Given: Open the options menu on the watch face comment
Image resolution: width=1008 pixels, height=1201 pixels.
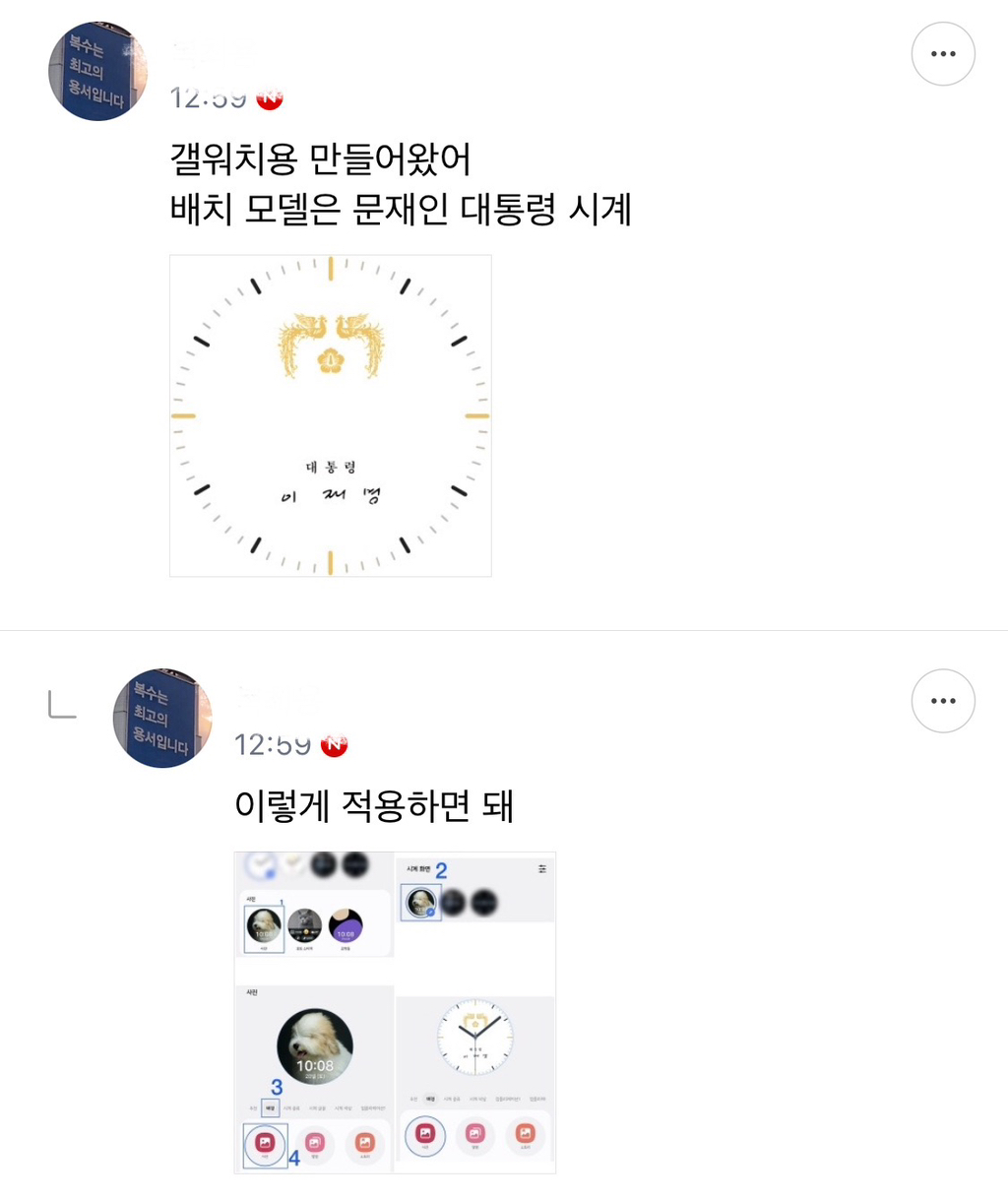Looking at the screenshot, I should click(x=942, y=54).
